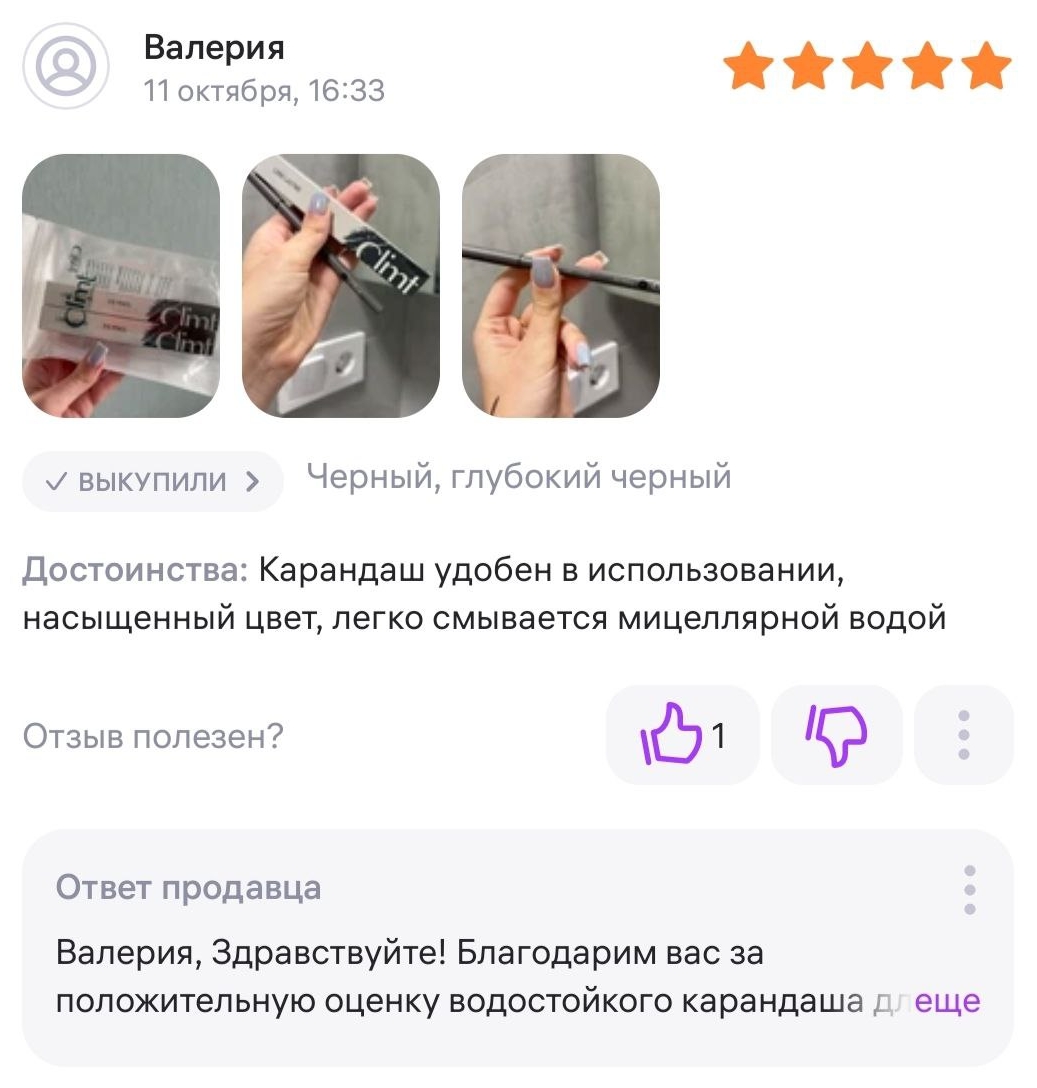Open Валерия's profile avatar
The width and height of the screenshot is (1037, 1088).
click(x=66, y=67)
